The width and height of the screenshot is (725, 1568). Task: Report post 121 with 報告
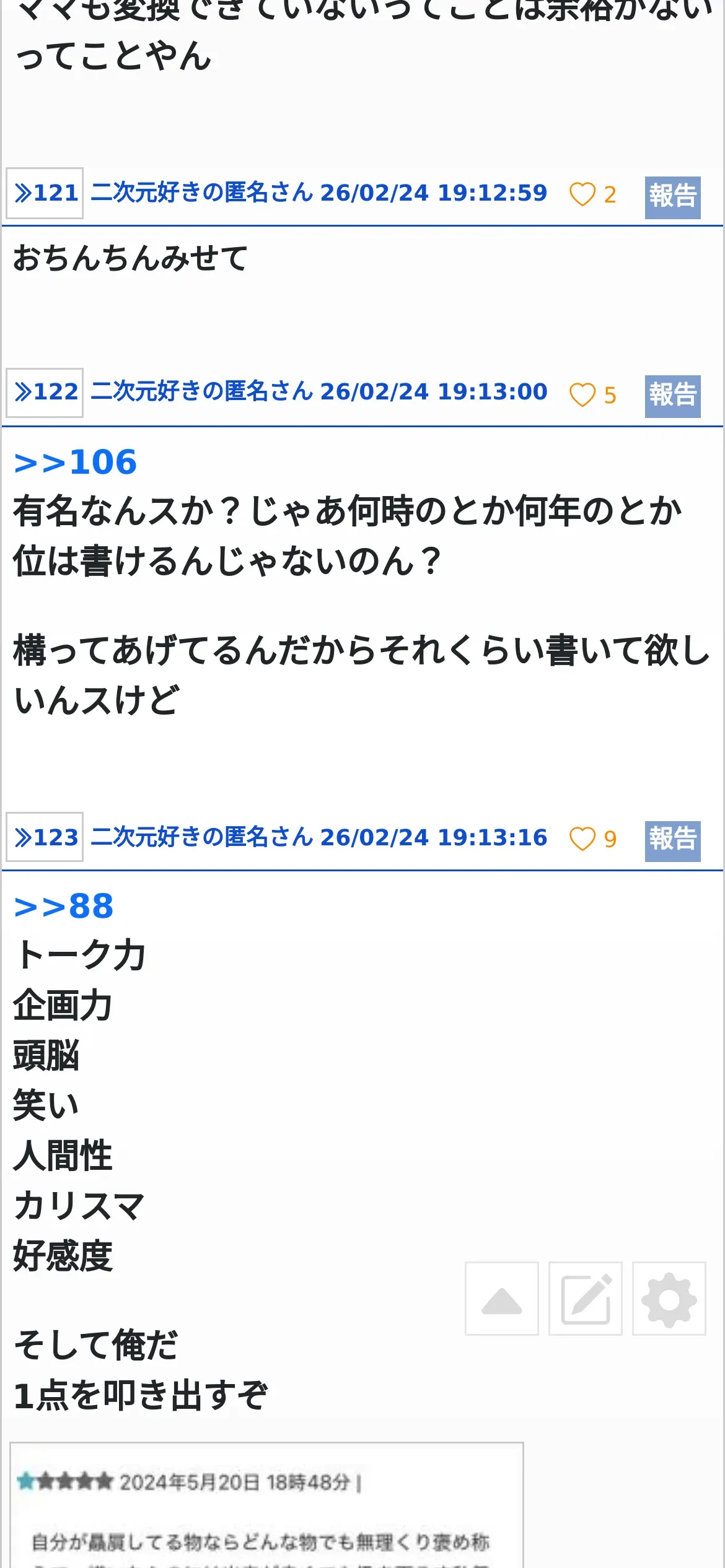[x=672, y=197]
